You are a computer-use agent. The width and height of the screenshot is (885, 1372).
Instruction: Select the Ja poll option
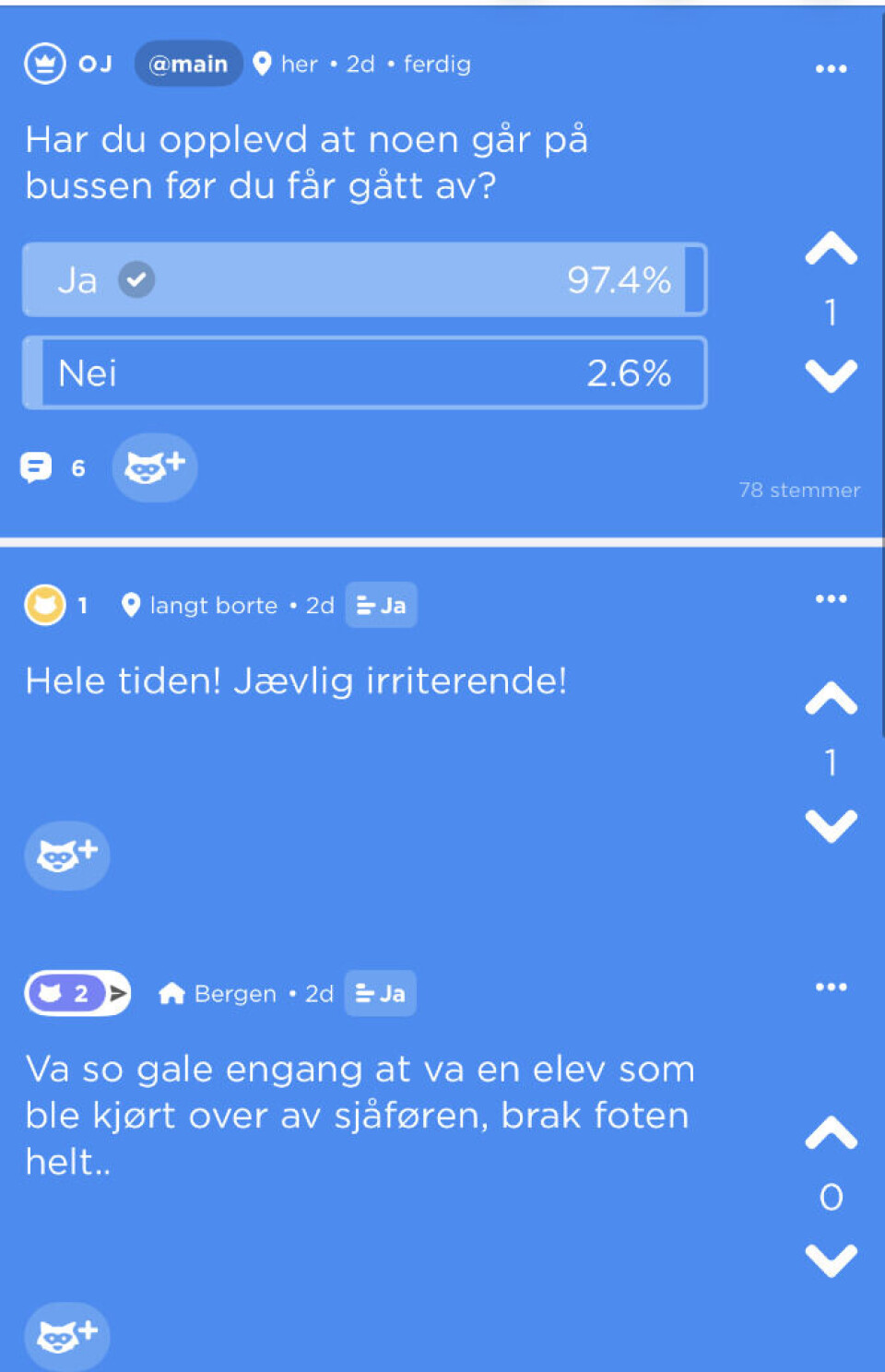[x=364, y=279]
